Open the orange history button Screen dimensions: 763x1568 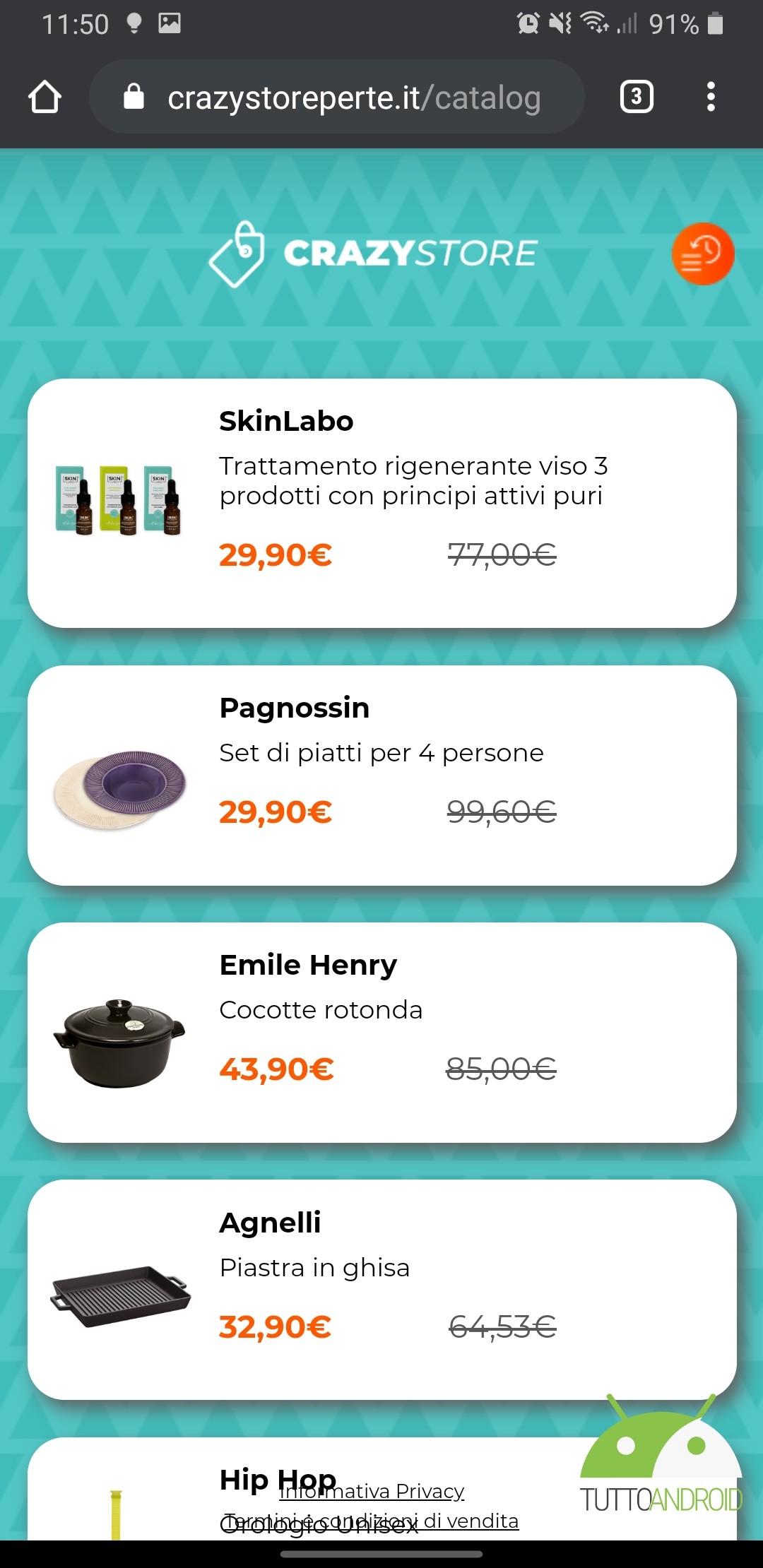pyautogui.click(x=702, y=254)
